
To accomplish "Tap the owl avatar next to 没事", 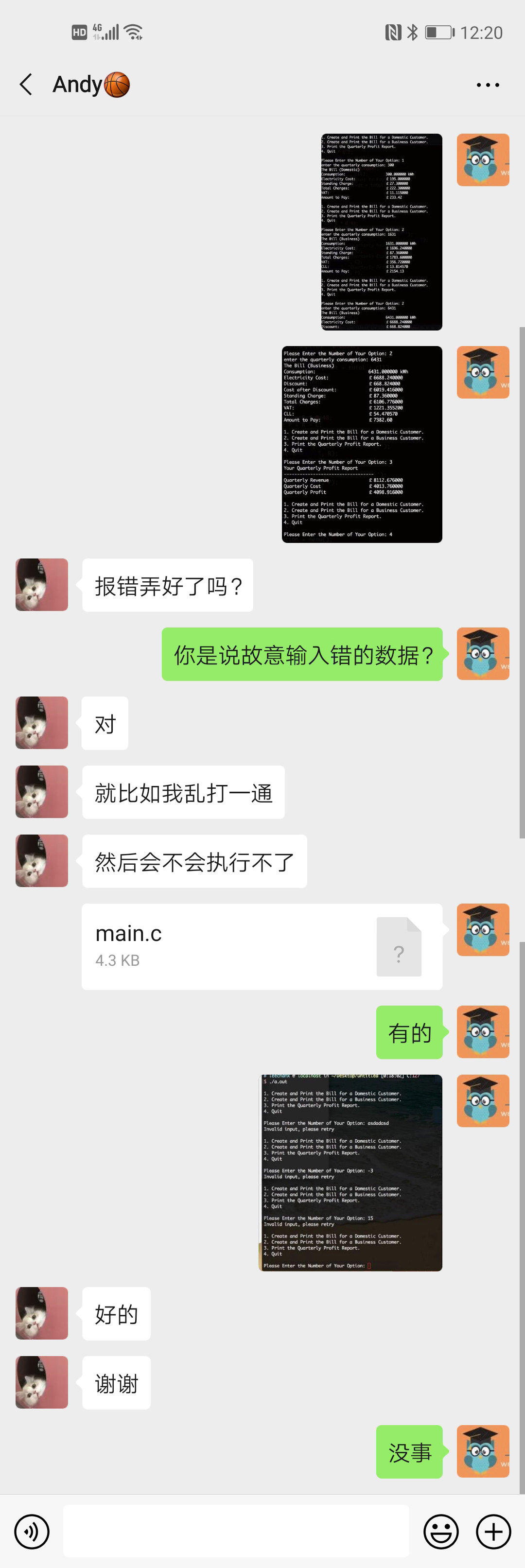I will pyautogui.click(x=483, y=1451).
